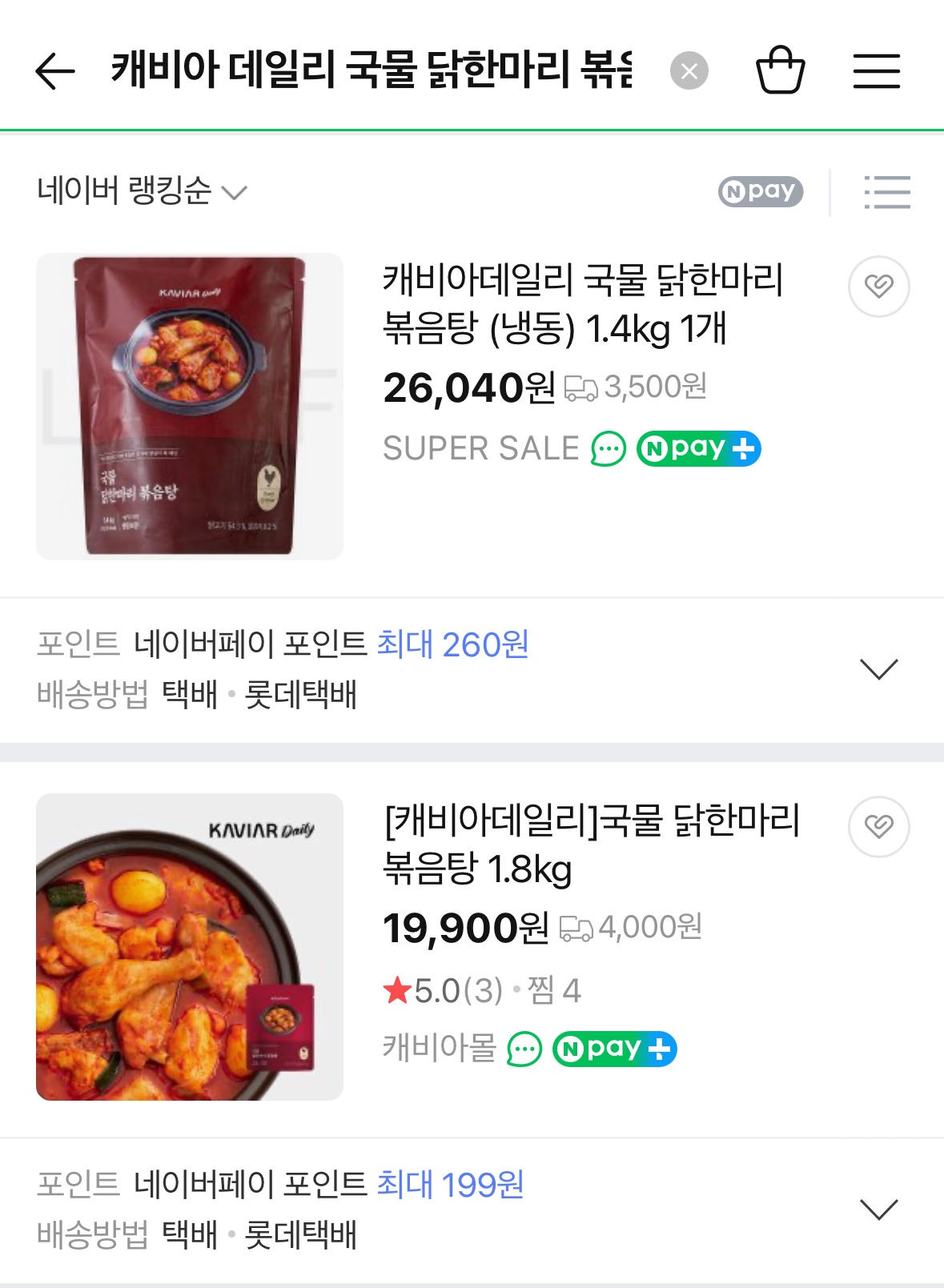944x1288 pixels.
Task: Expand the 최대 260원 point details
Action: point(878,668)
